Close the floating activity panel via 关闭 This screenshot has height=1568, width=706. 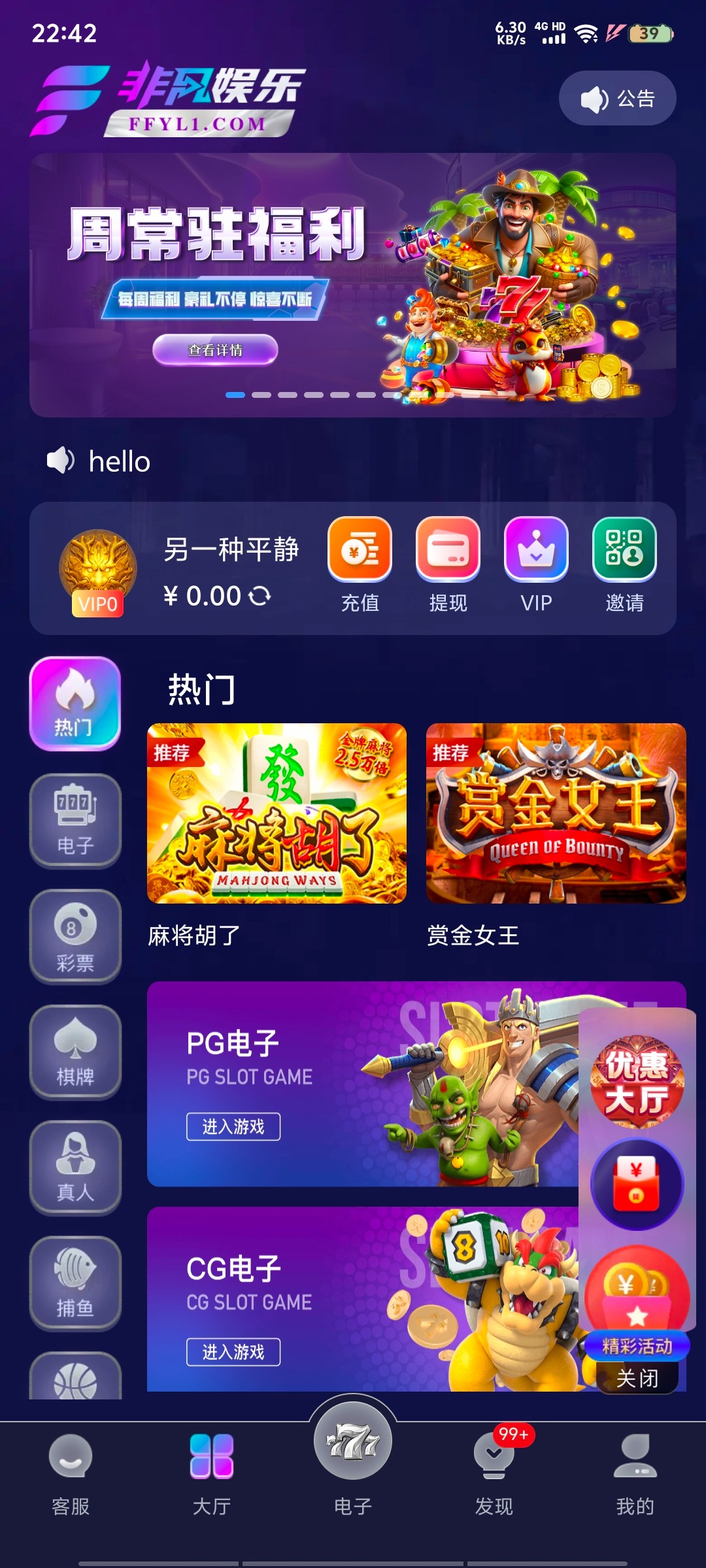[x=637, y=1379]
